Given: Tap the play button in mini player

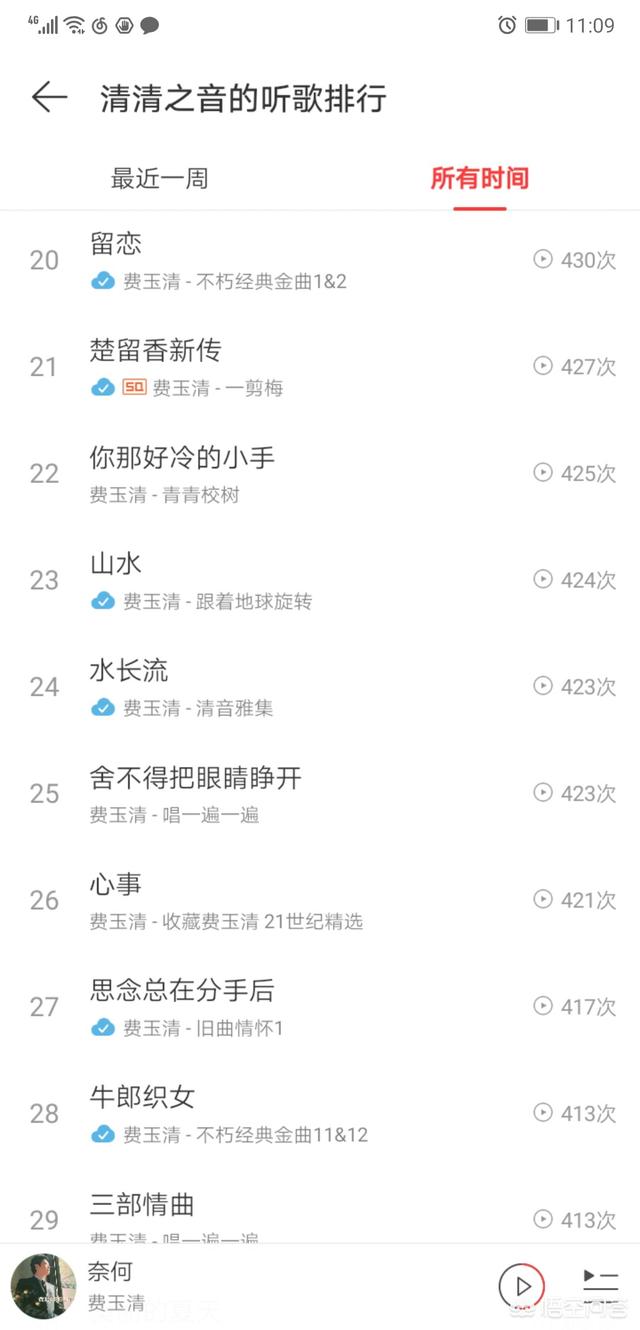Looking at the screenshot, I should click(x=522, y=1285).
